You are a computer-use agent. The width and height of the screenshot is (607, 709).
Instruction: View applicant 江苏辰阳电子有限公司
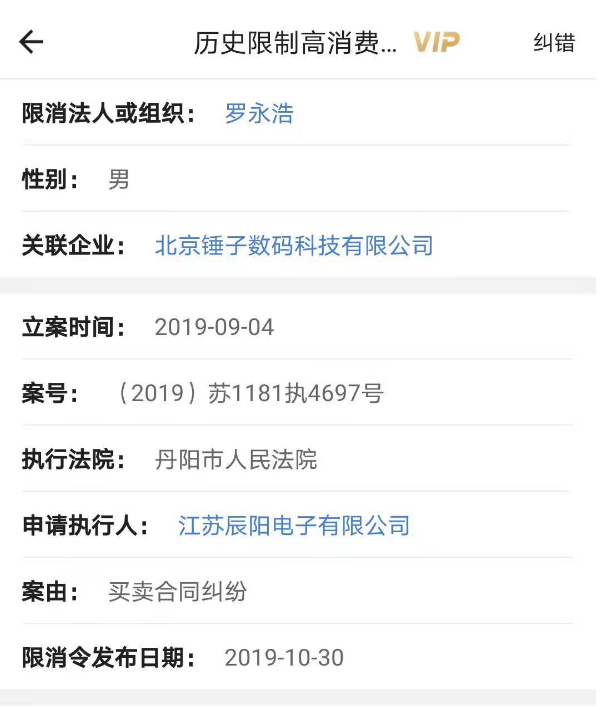[294, 525]
